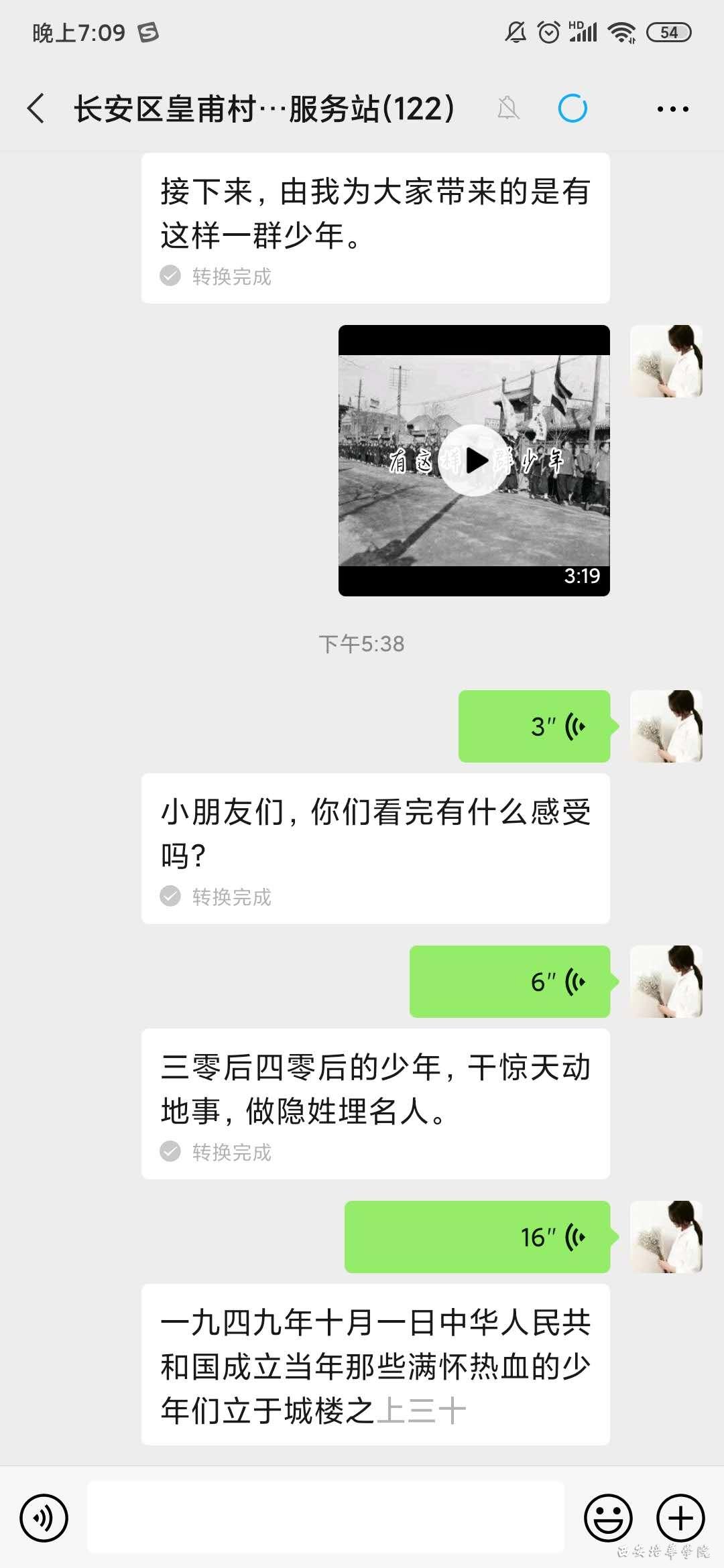Open the plus attachments panel
Screen dimensions: 724x1568
(x=680, y=1518)
